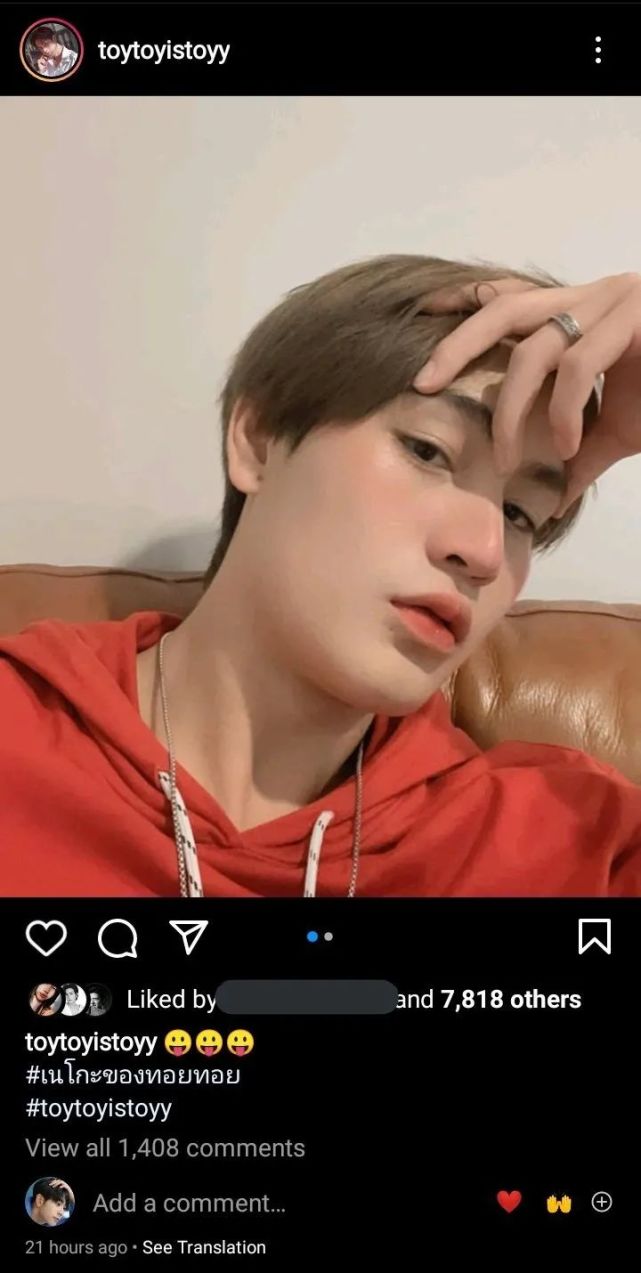Open toytoyistoyy's profile picture story
641x1273 pixels.
51,50
